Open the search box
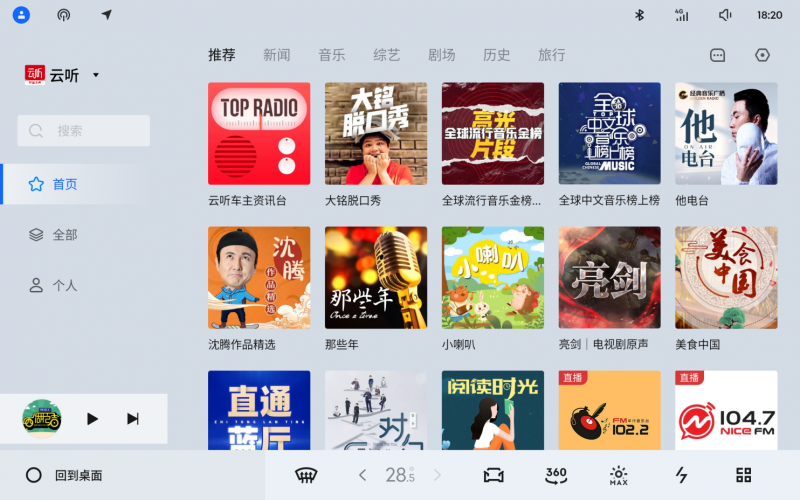This screenshot has width=800, height=500. click(x=83, y=131)
